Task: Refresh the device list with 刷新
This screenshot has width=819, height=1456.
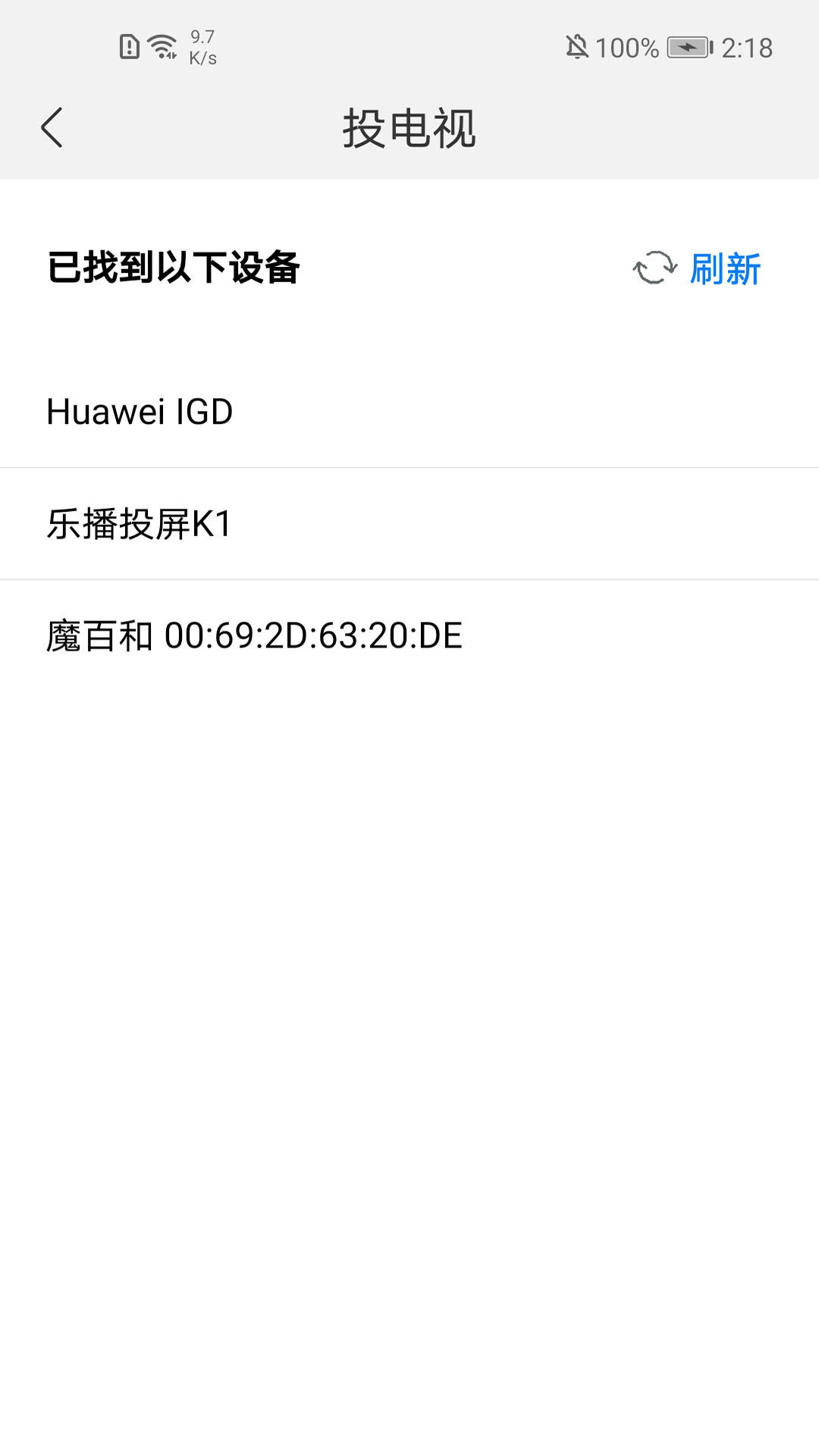Action: [698, 268]
